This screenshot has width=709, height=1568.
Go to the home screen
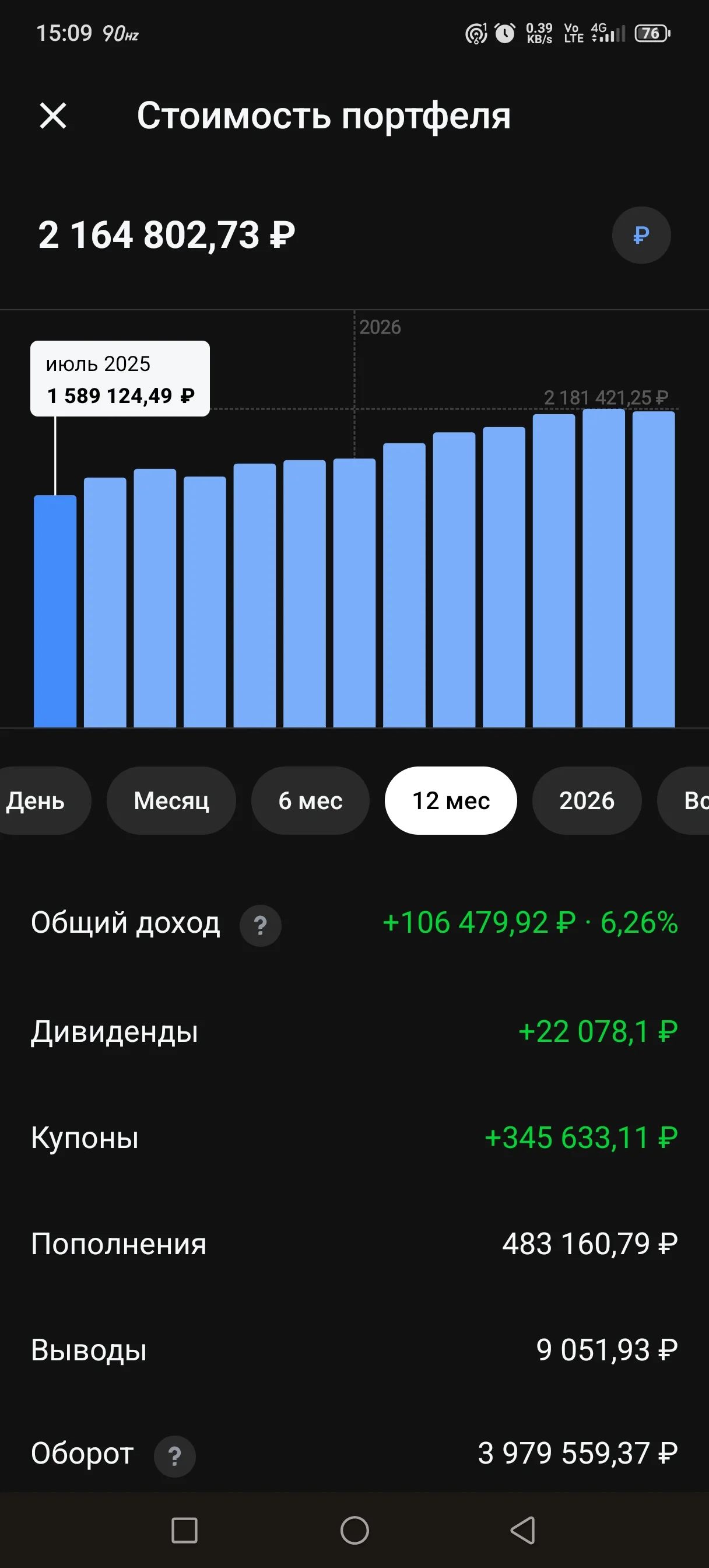(354, 1529)
